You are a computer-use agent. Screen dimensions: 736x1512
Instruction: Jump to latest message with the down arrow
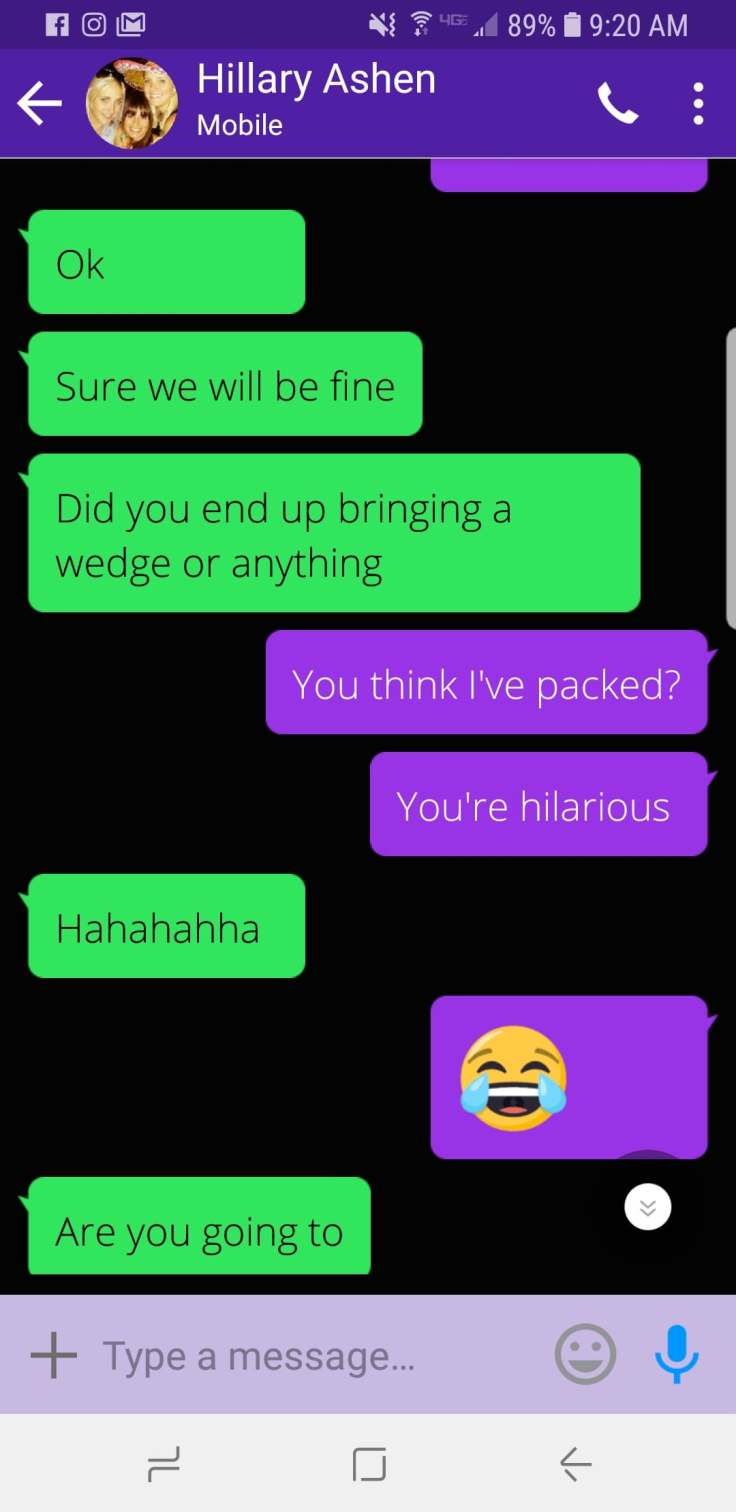click(x=648, y=1208)
